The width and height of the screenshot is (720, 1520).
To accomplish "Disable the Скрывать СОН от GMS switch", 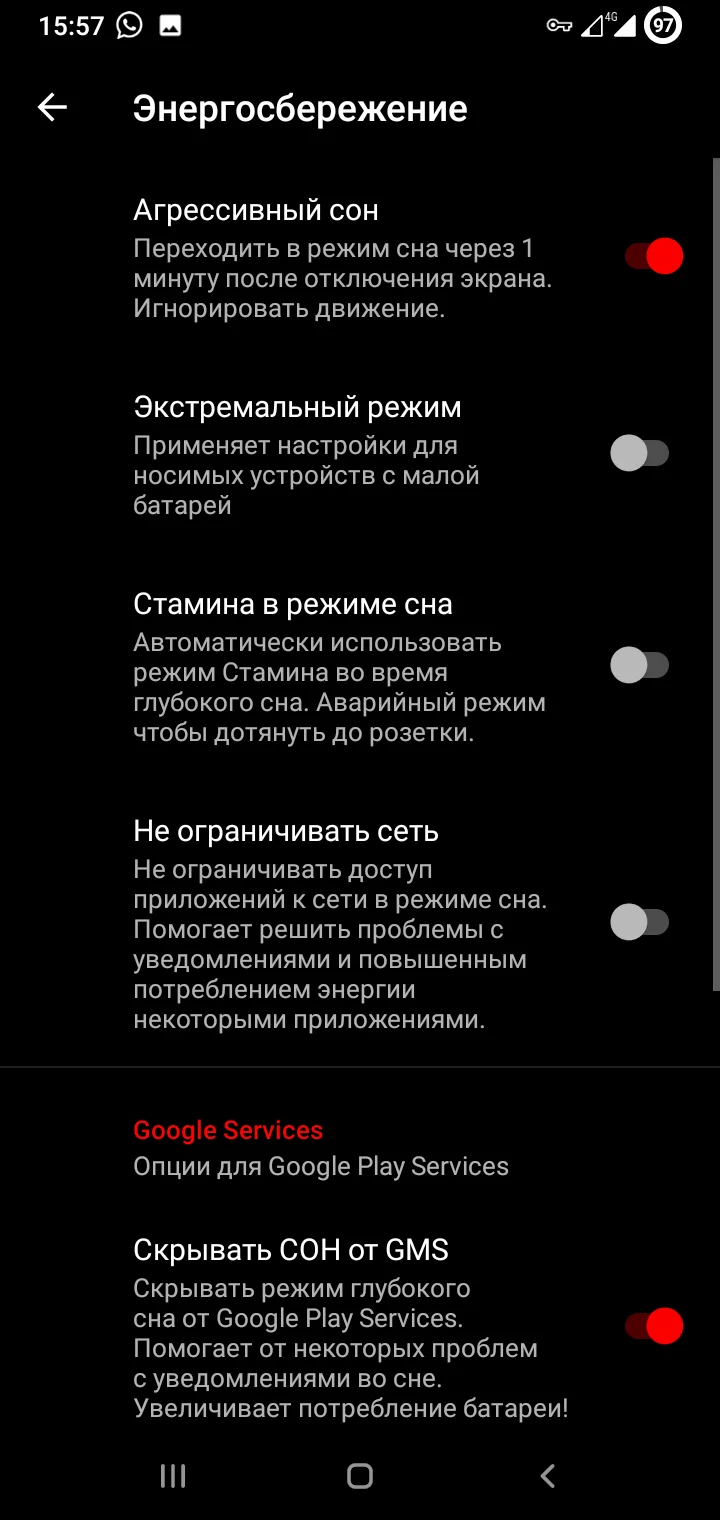I will (x=653, y=1326).
